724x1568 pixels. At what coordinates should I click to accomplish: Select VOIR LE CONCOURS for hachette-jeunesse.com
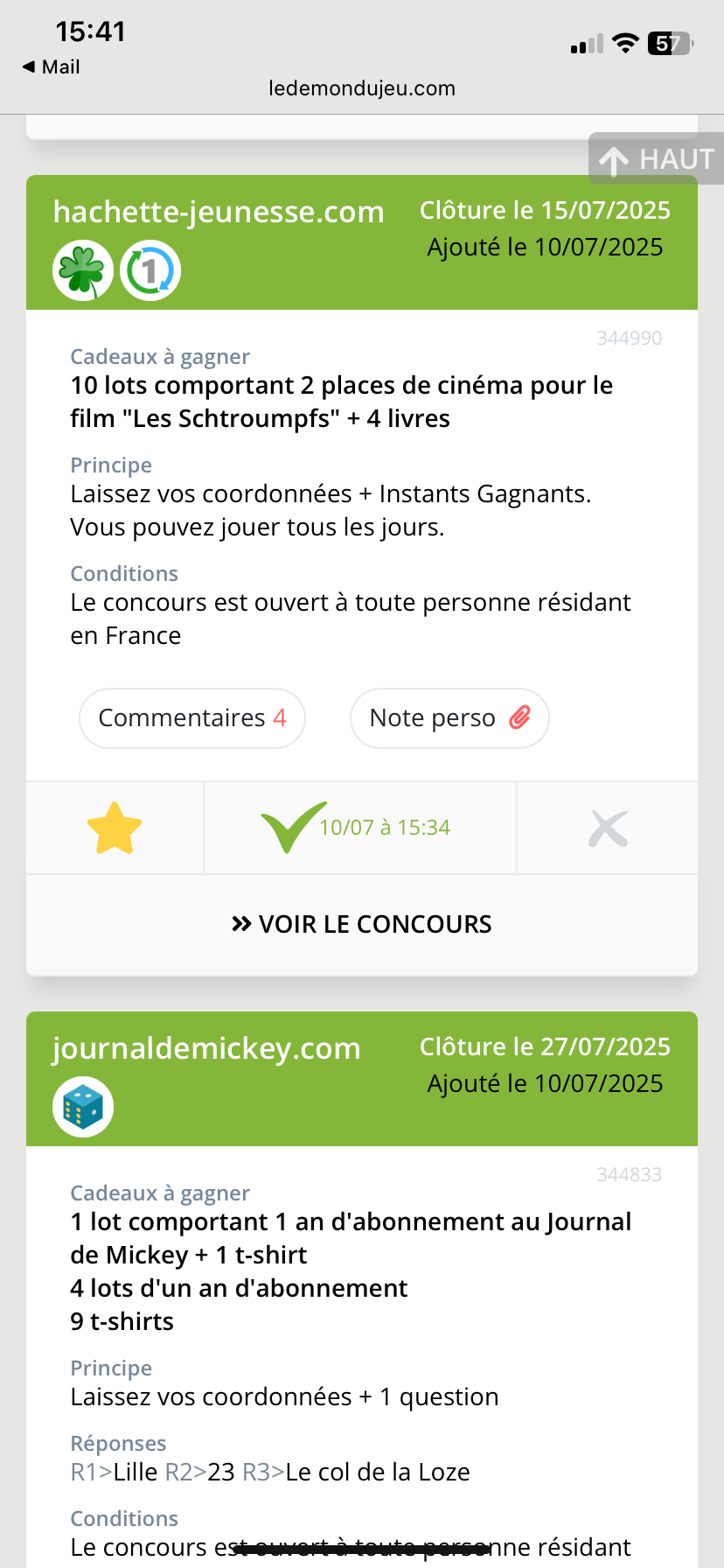coord(362,924)
